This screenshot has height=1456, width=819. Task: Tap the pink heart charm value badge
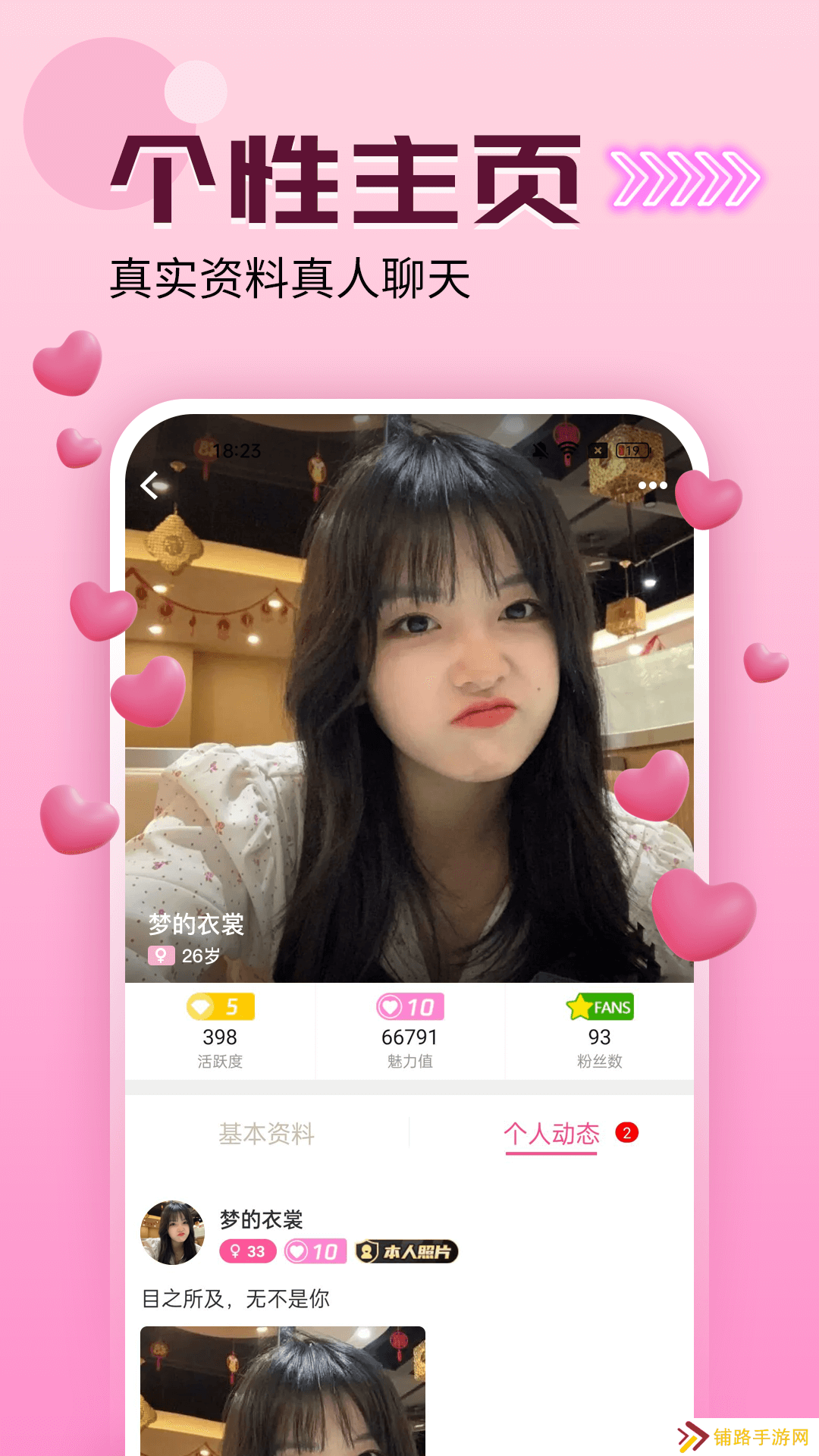(x=409, y=1007)
